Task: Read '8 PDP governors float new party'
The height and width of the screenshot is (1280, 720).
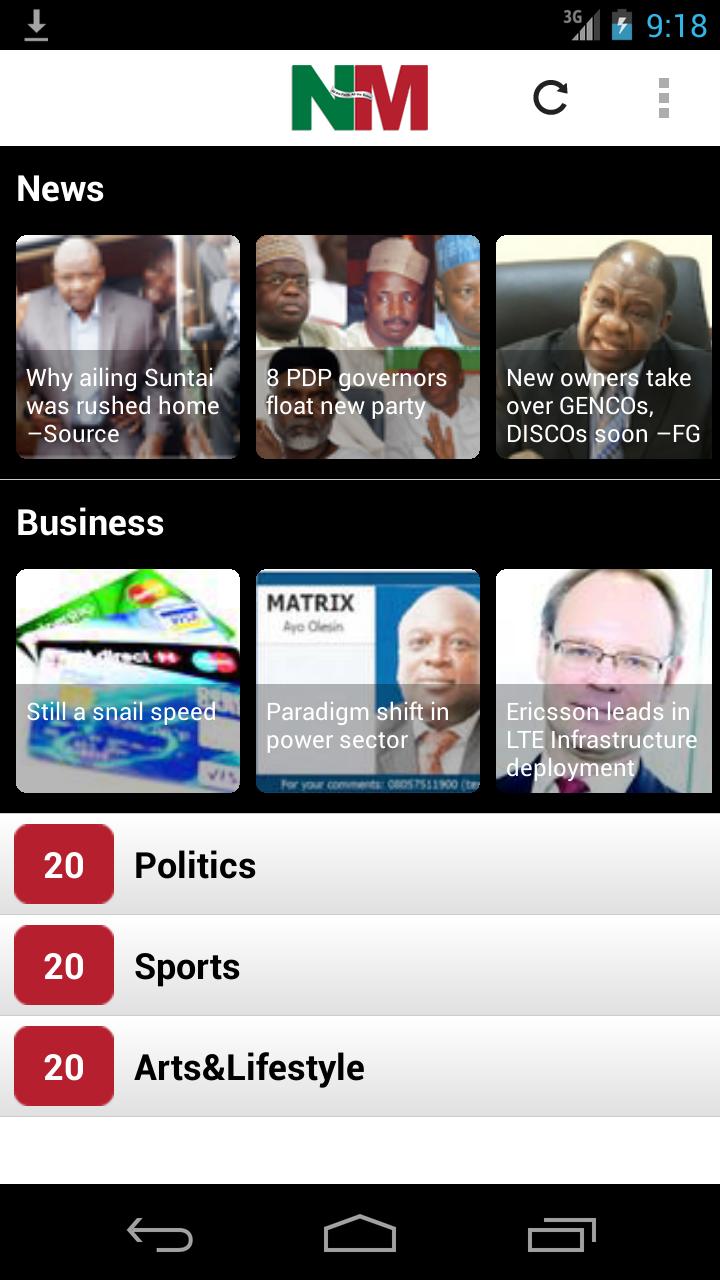Action: pos(368,347)
